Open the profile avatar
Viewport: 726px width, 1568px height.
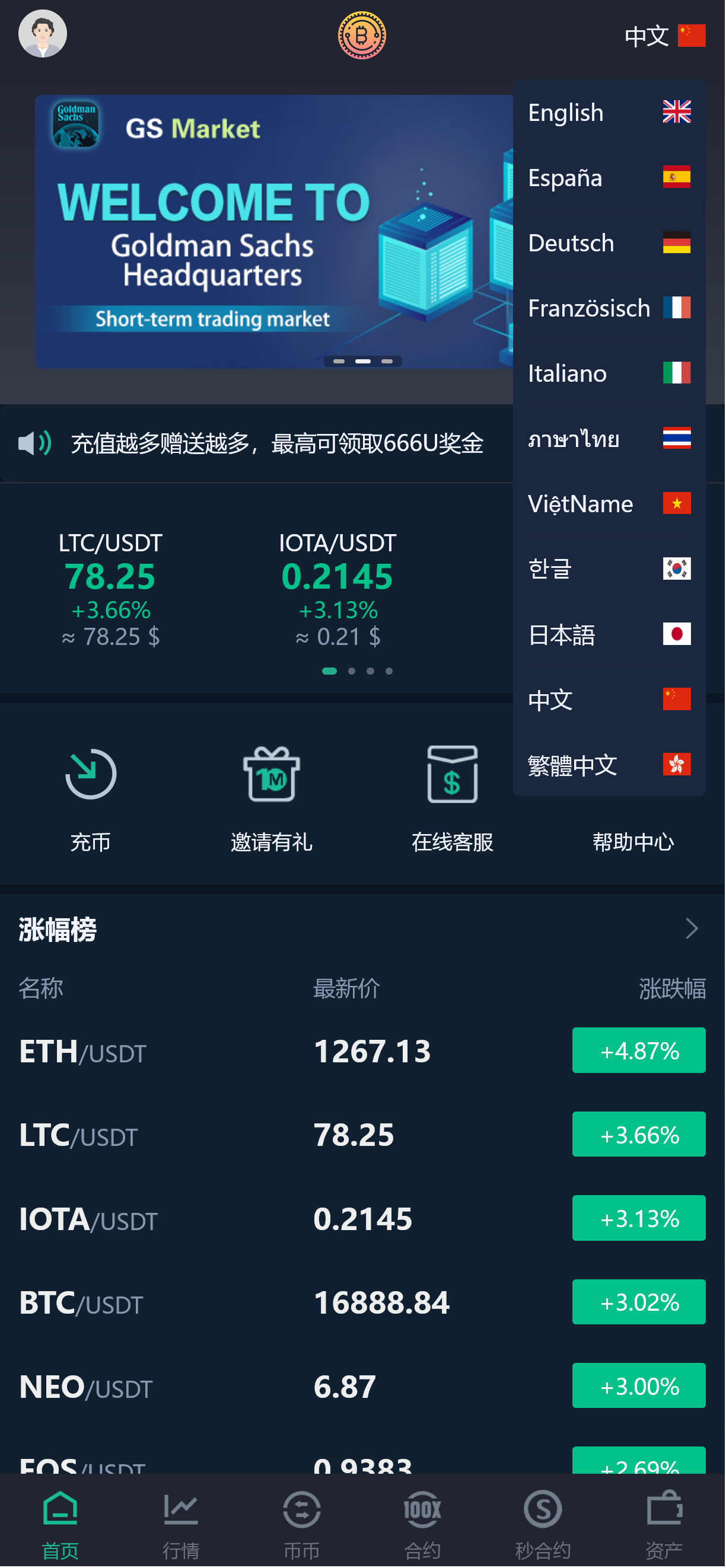point(43,34)
